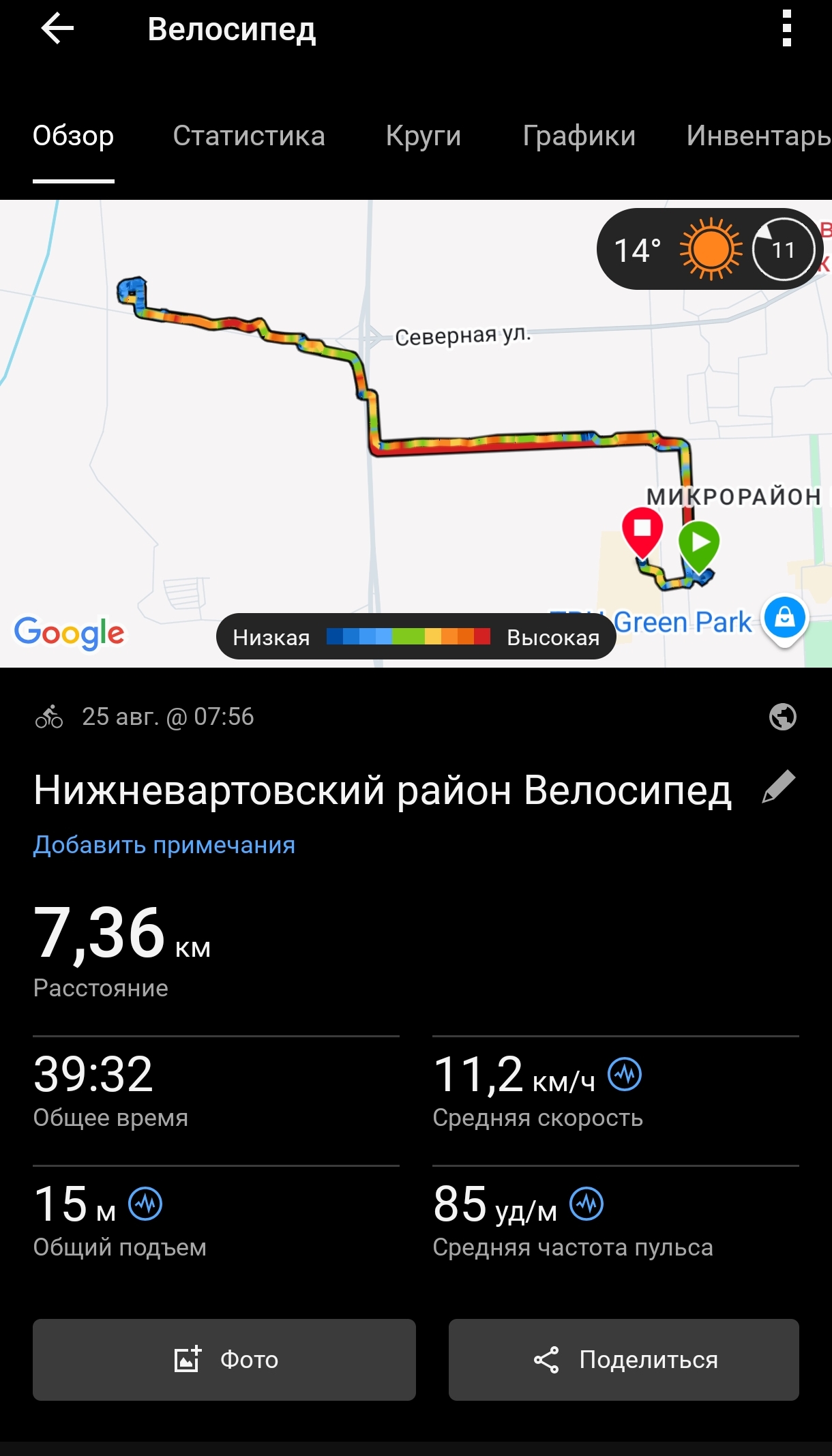832x1456 pixels.
Task: Open the three-dot overflow menu
Action: [787, 29]
